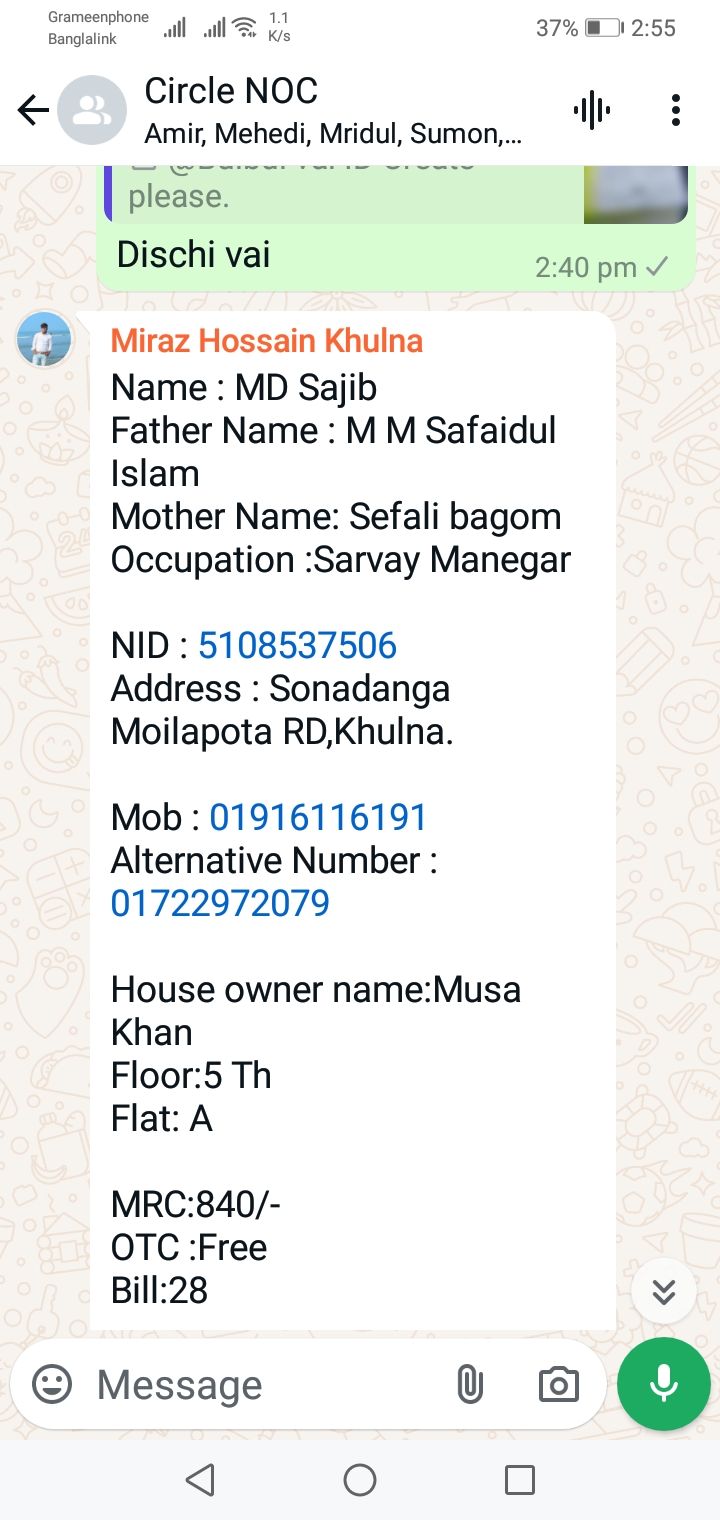Open the quoted reply in Dischi vai message
720x1520 pixels.
click(x=397, y=194)
